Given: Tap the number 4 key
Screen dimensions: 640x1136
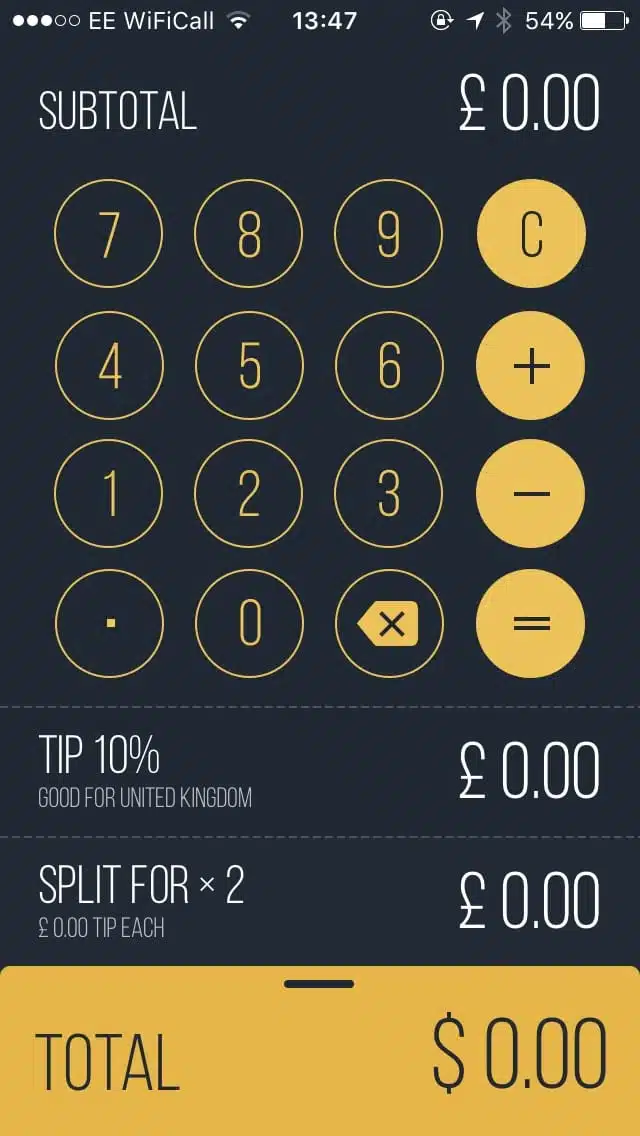Looking at the screenshot, I should pyautogui.click(x=109, y=366).
